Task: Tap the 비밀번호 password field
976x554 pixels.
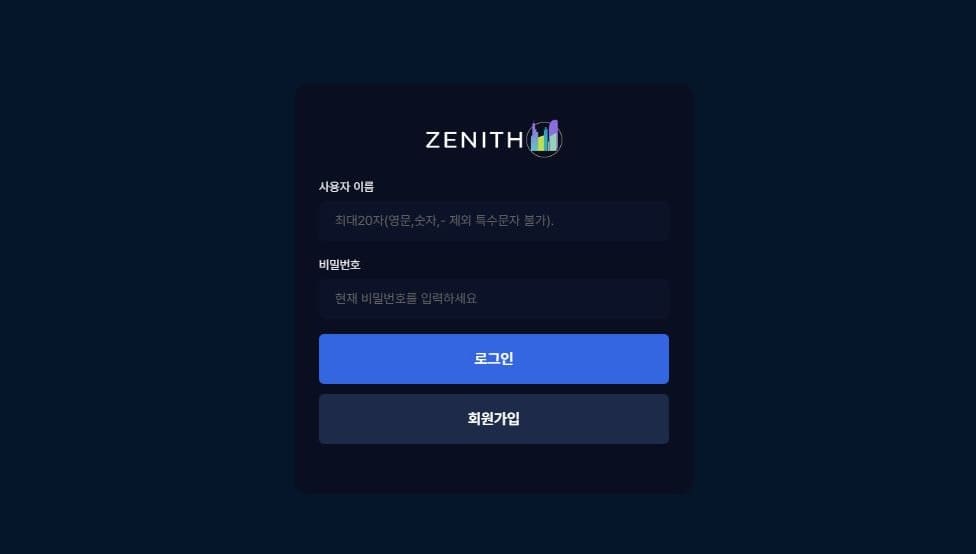Action: [x=493, y=298]
